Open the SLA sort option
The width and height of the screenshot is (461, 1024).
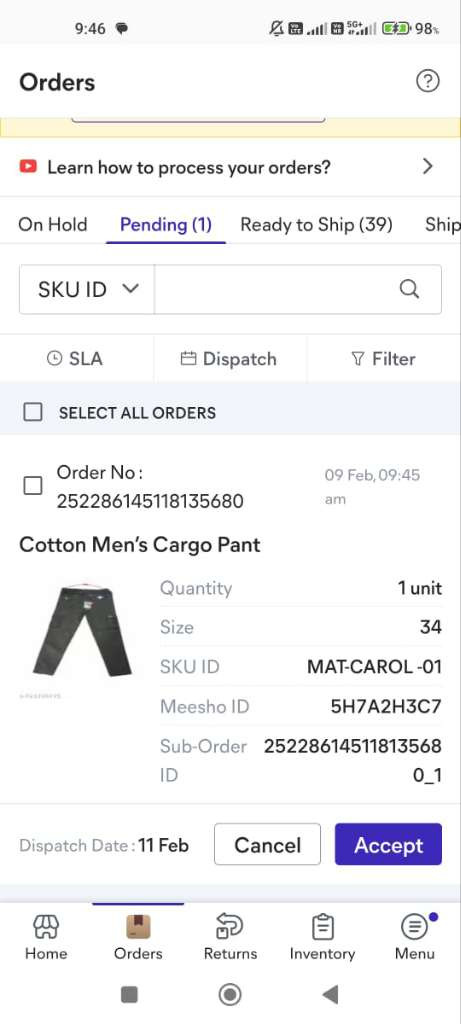point(76,359)
